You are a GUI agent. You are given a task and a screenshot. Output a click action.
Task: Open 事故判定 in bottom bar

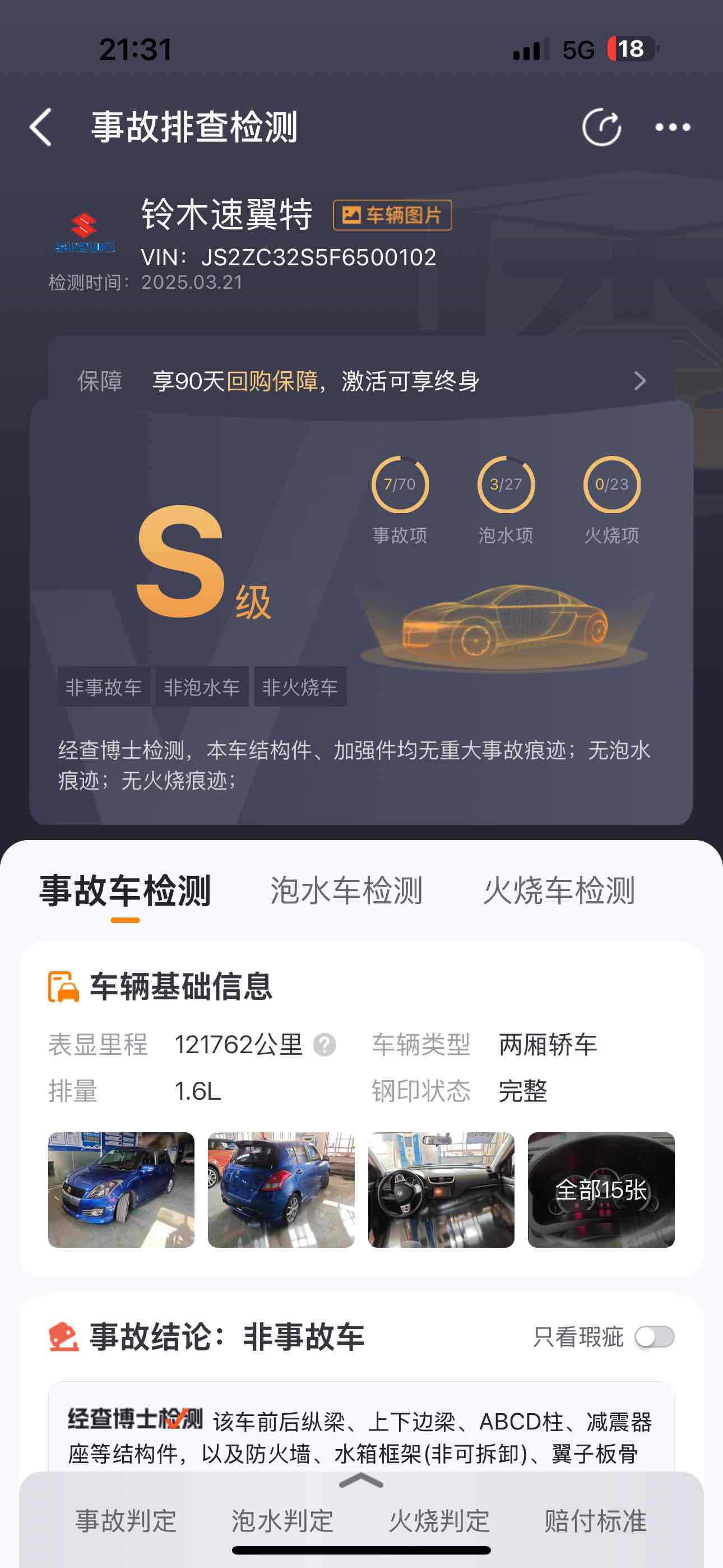point(126,1520)
